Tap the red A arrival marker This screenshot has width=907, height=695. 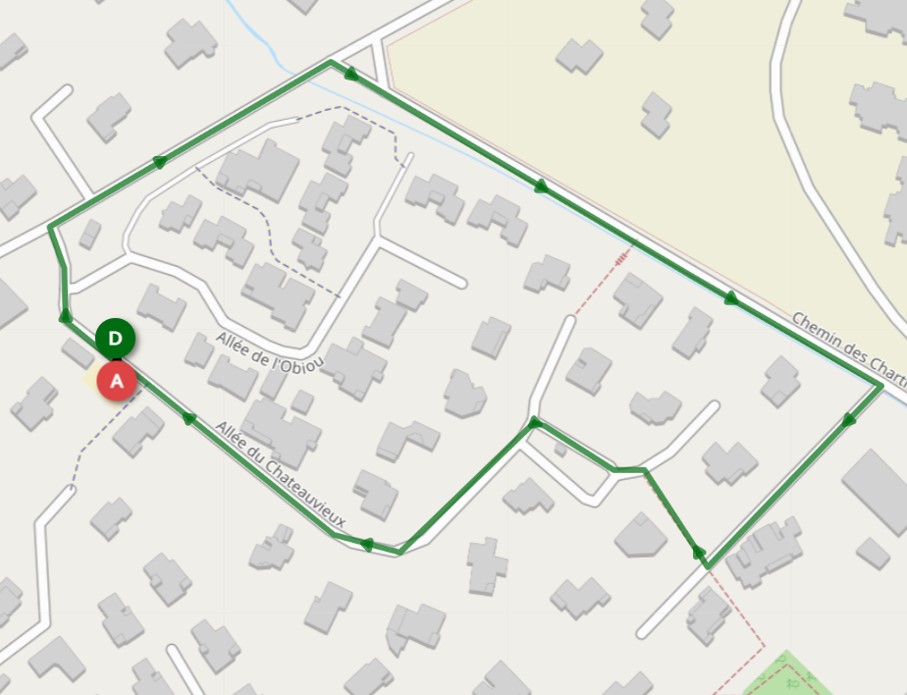(x=117, y=381)
